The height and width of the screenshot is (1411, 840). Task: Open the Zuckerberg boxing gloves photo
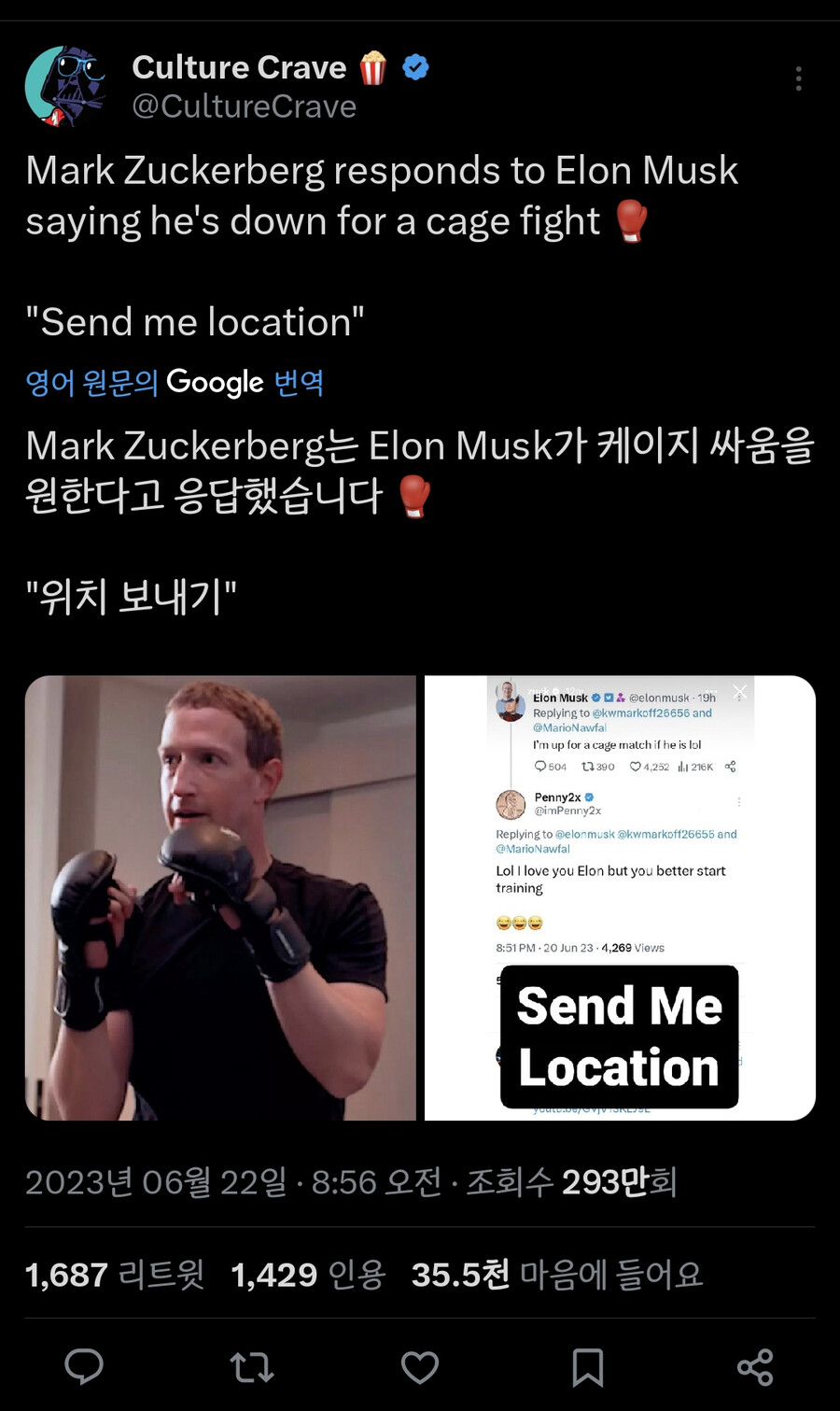(x=219, y=896)
